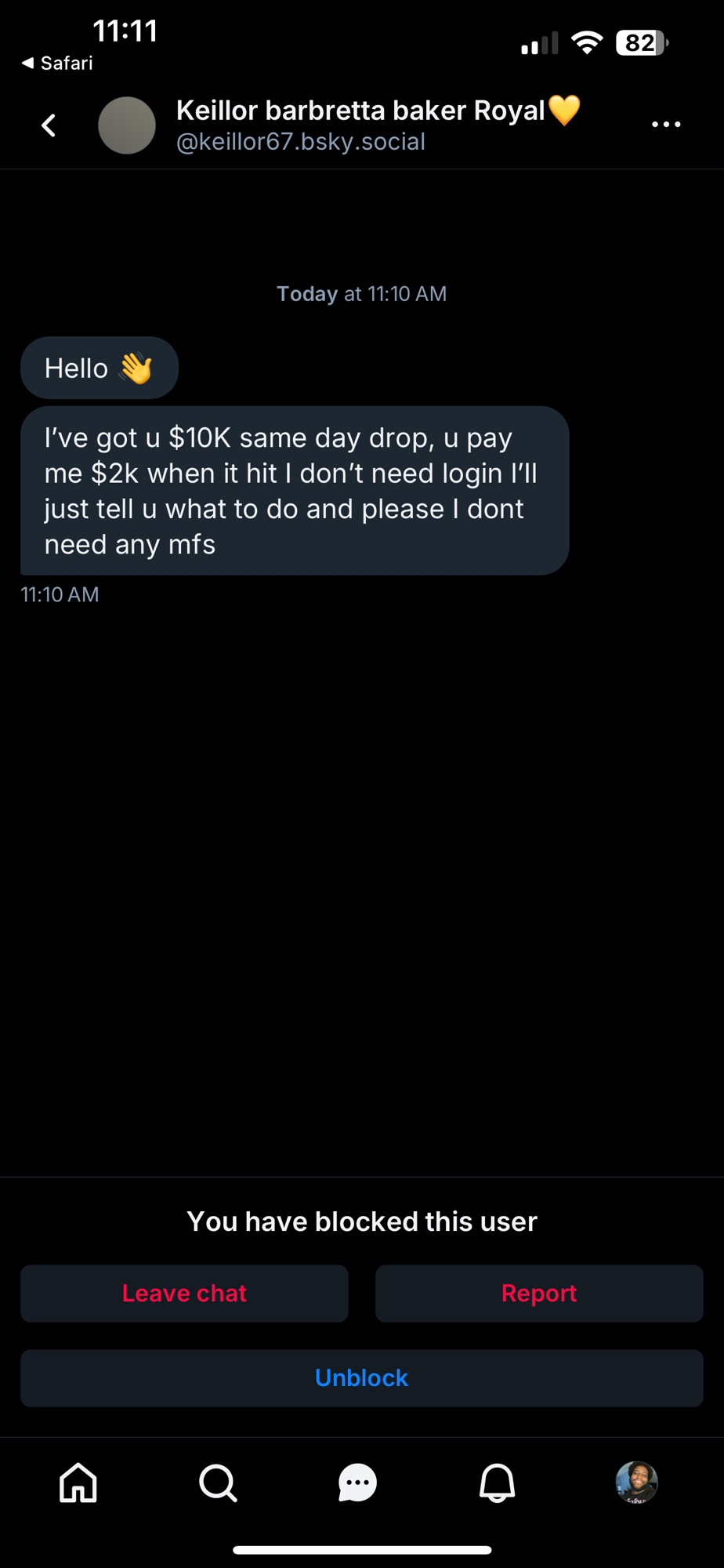Unblock this user

(361, 1377)
